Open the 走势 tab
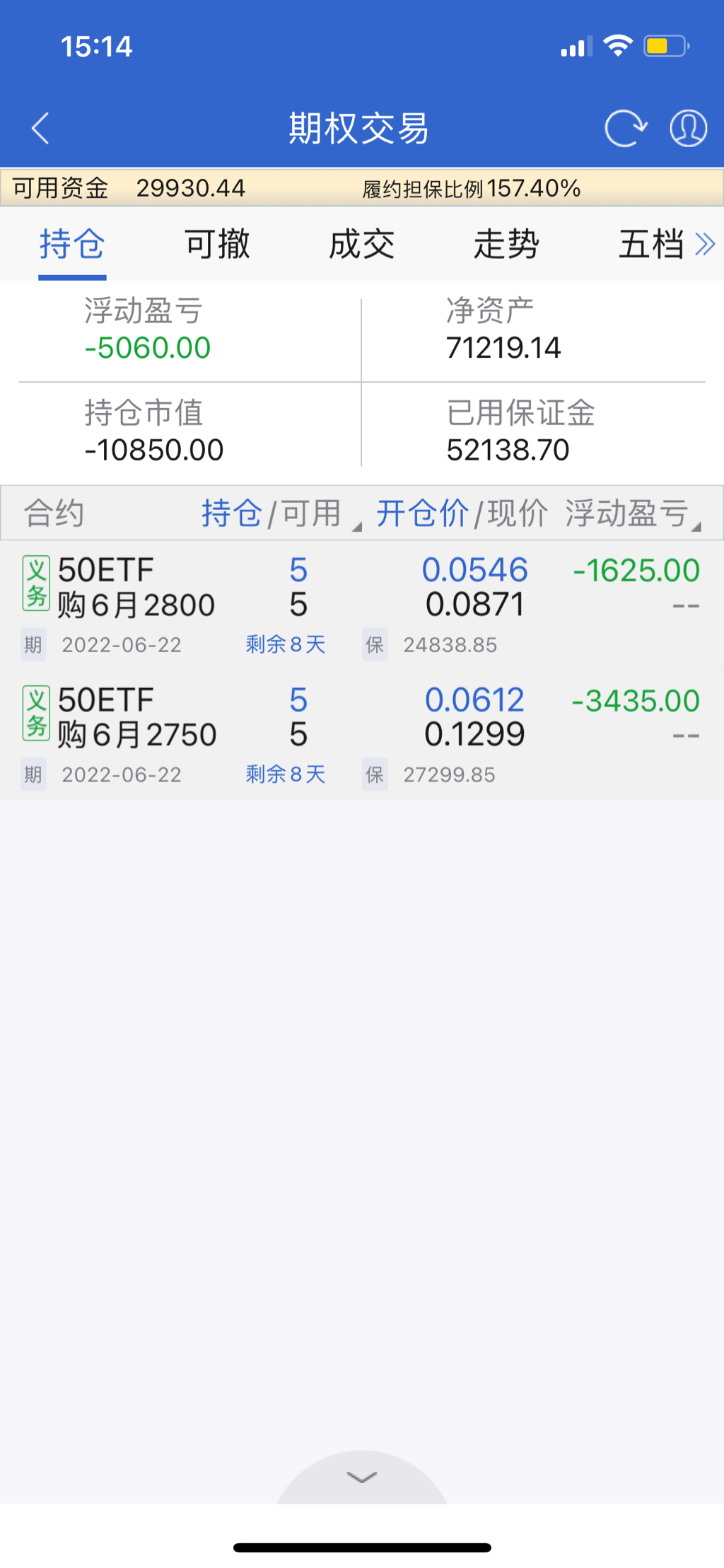 506,245
